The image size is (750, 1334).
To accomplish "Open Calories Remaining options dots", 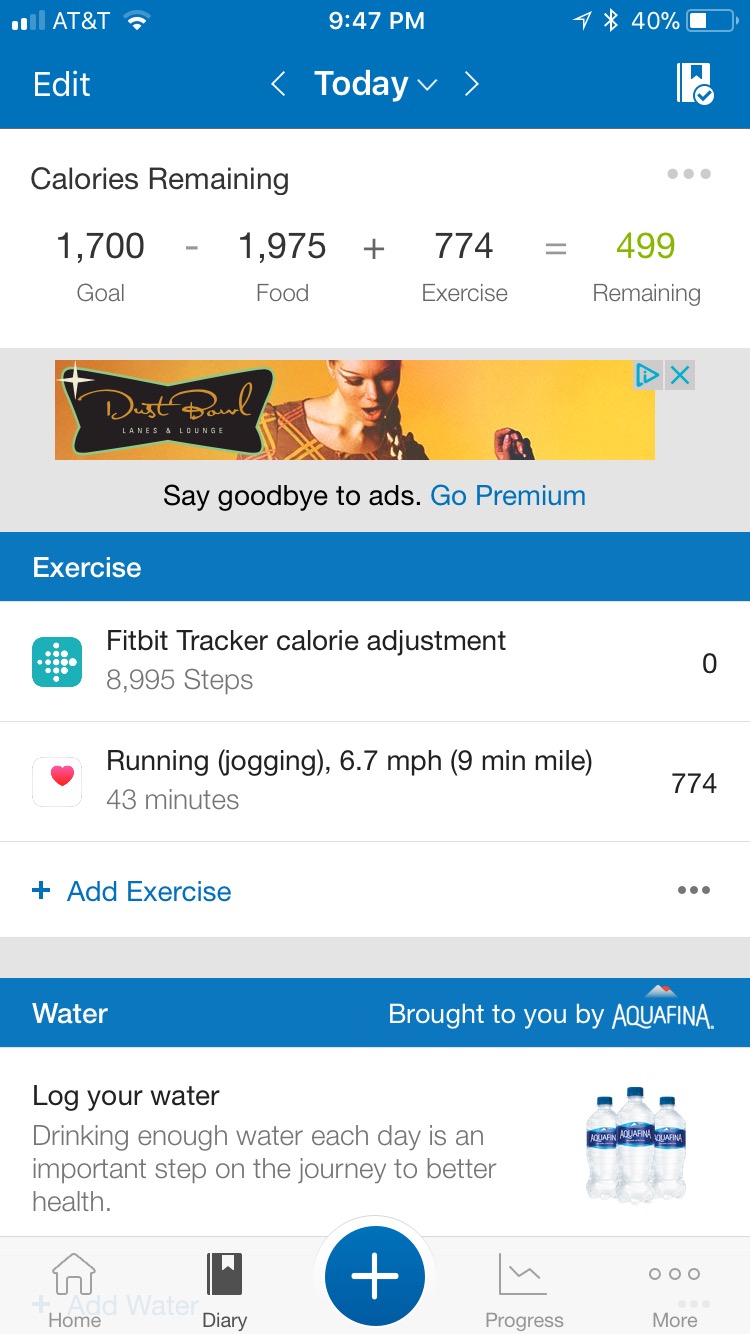I will [689, 174].
